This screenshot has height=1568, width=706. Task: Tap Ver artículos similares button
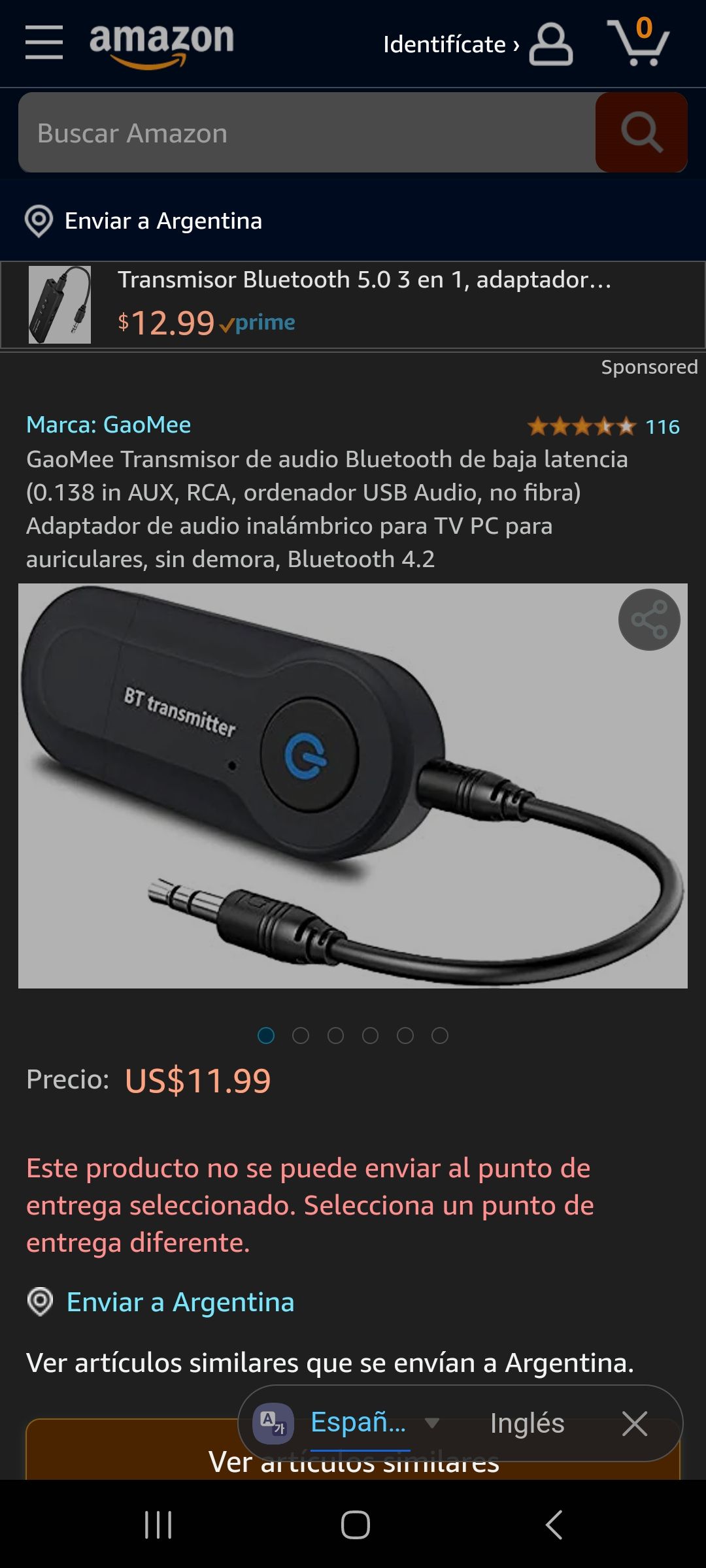[x=131, y=1457]
